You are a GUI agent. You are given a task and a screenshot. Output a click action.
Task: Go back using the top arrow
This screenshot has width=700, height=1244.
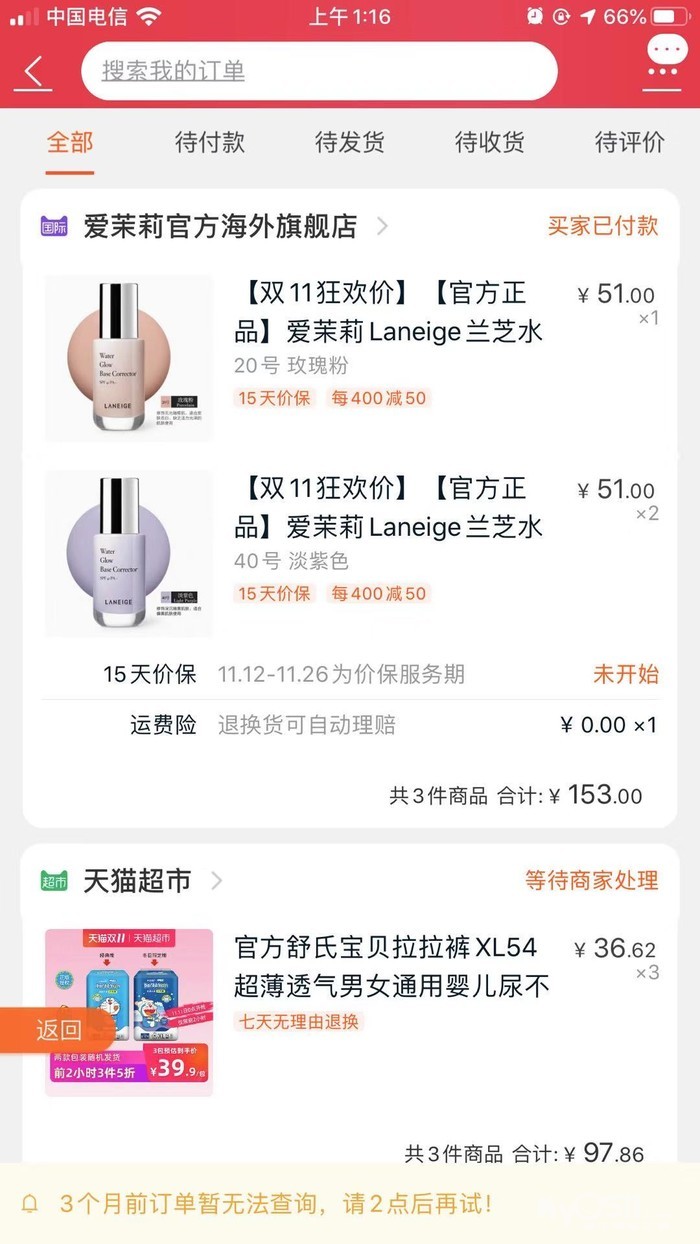(x=34, y=72)
